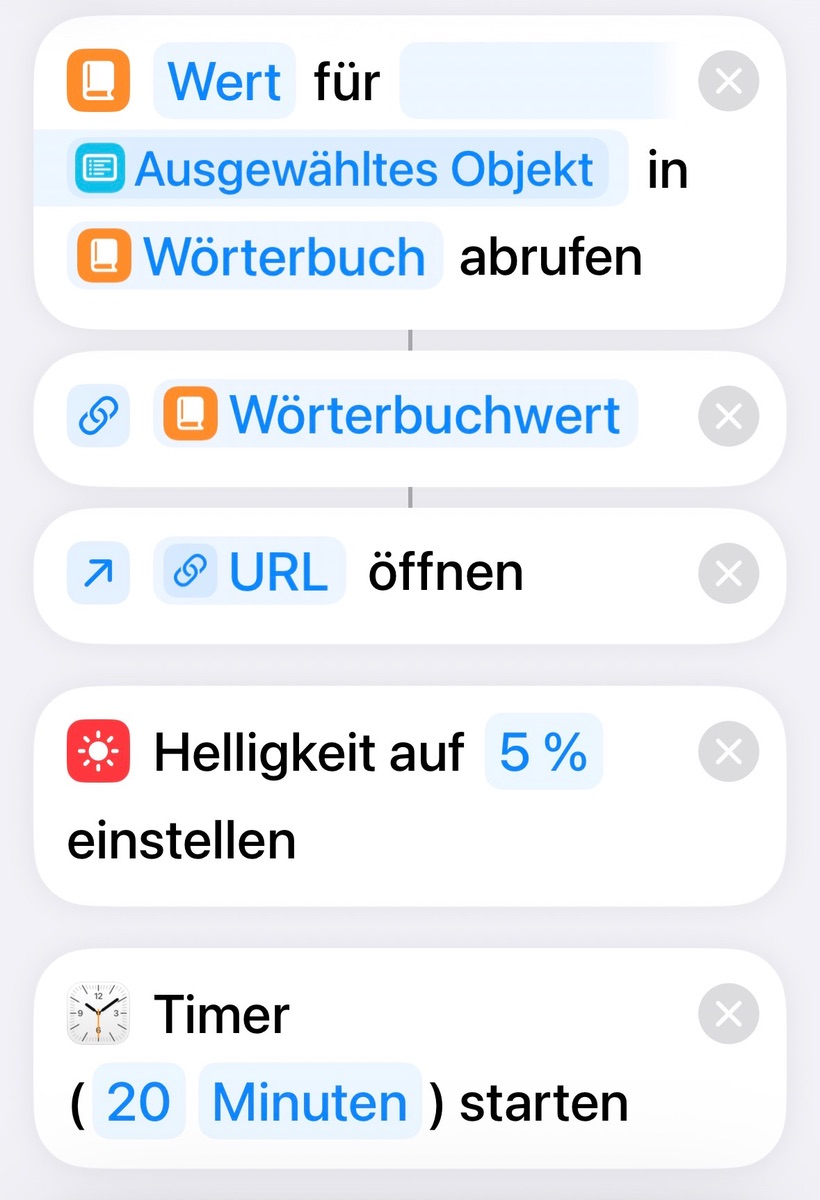The height and width of the screenshot is (1200, 820).
Task: Adjust the 5 % brightness value
Action: click(x=543, y=752)
